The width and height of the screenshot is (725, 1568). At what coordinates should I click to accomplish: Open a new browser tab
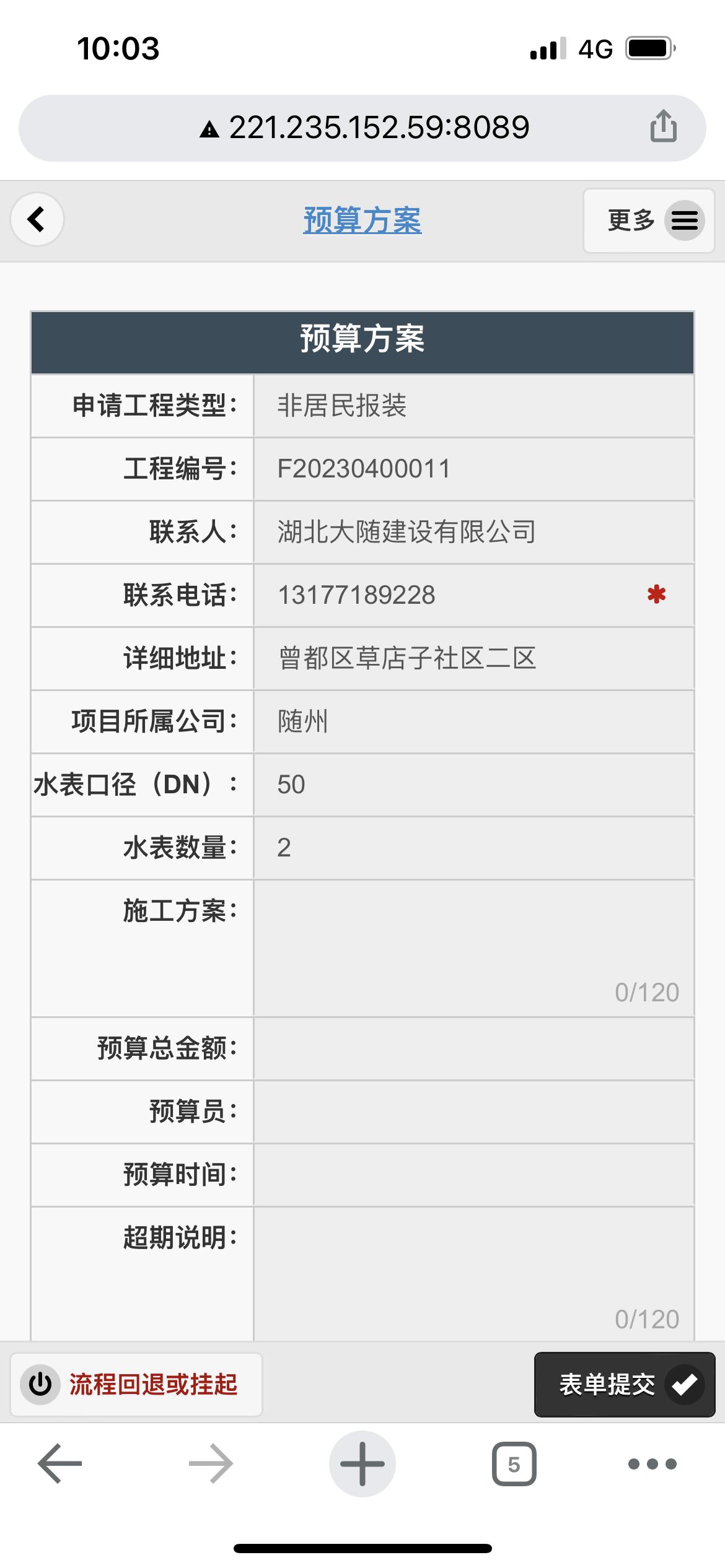362,1464
